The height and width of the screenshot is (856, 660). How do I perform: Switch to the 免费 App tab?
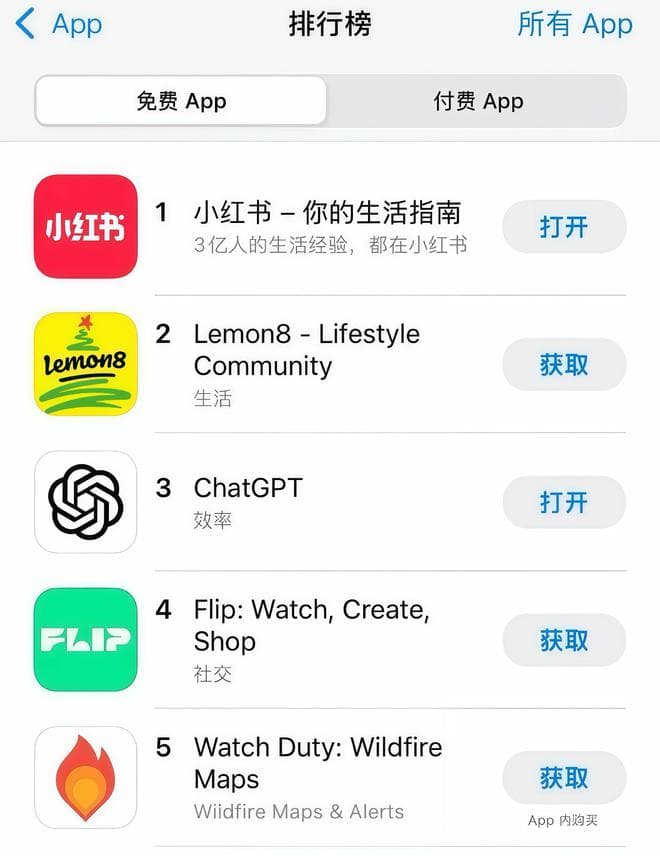pyautogui.click(x=181, y=101)
